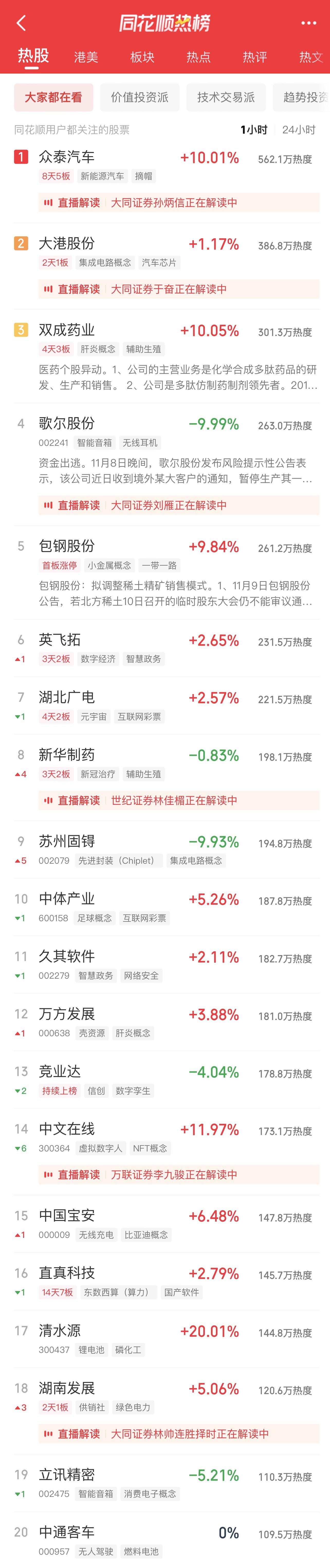The height and width of the screenshot is (1568, 330).
Task: Open stock 清水源
Action: point(60,1331)
